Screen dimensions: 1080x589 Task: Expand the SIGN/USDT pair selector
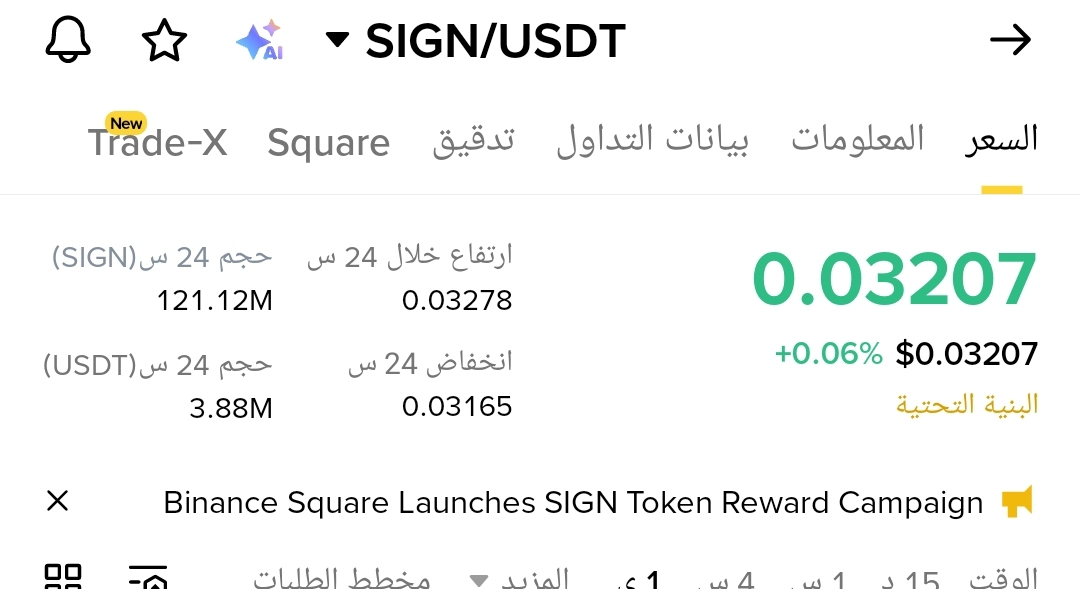click(x=477, y=41)
